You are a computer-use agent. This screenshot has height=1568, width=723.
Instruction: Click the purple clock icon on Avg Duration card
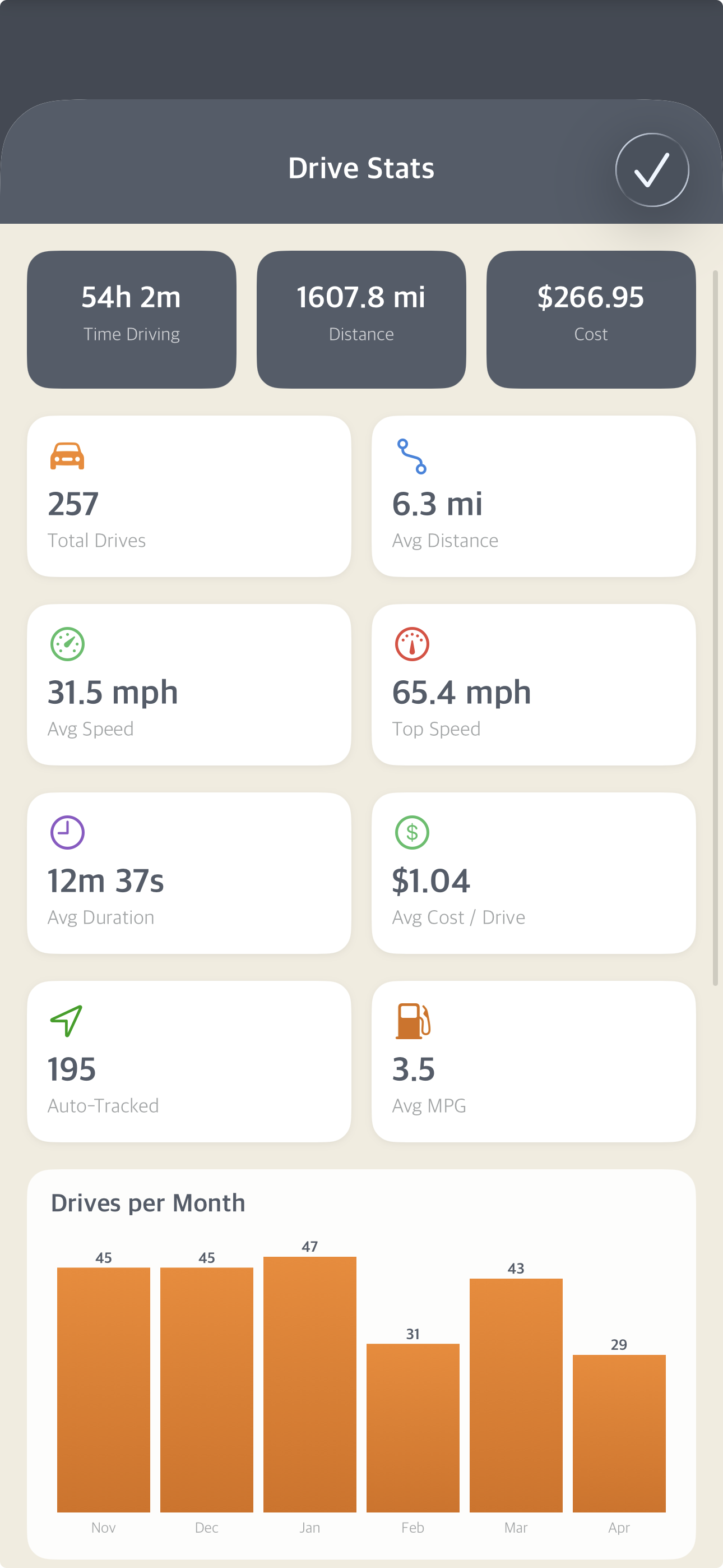point(66,833)
